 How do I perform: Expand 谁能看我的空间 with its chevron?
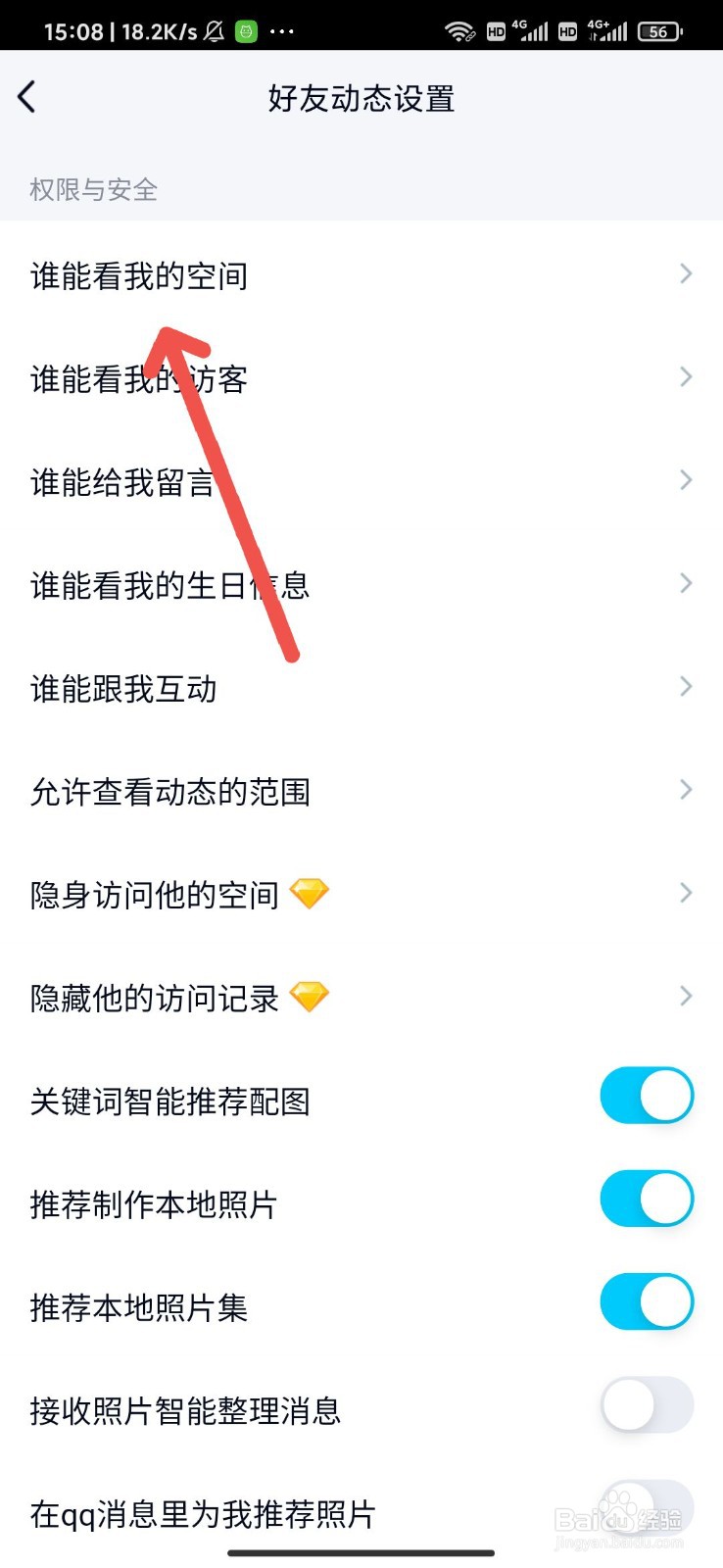(685, 274)
